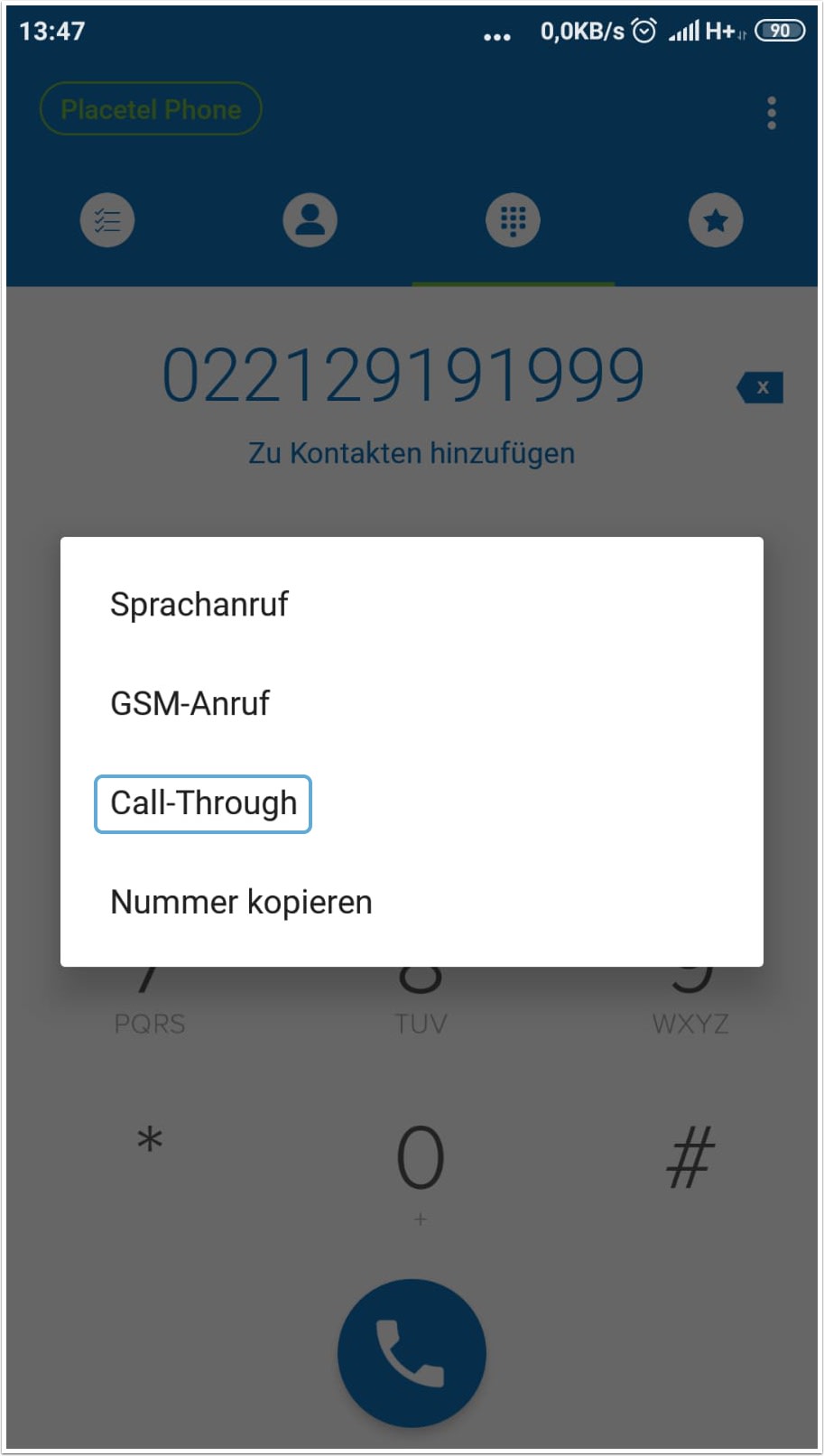The width and height of the screenshot is (824, 1456).
Task: Choose GSM-Anruf call type
Action: pyautogui.click(x=190, y=704)
